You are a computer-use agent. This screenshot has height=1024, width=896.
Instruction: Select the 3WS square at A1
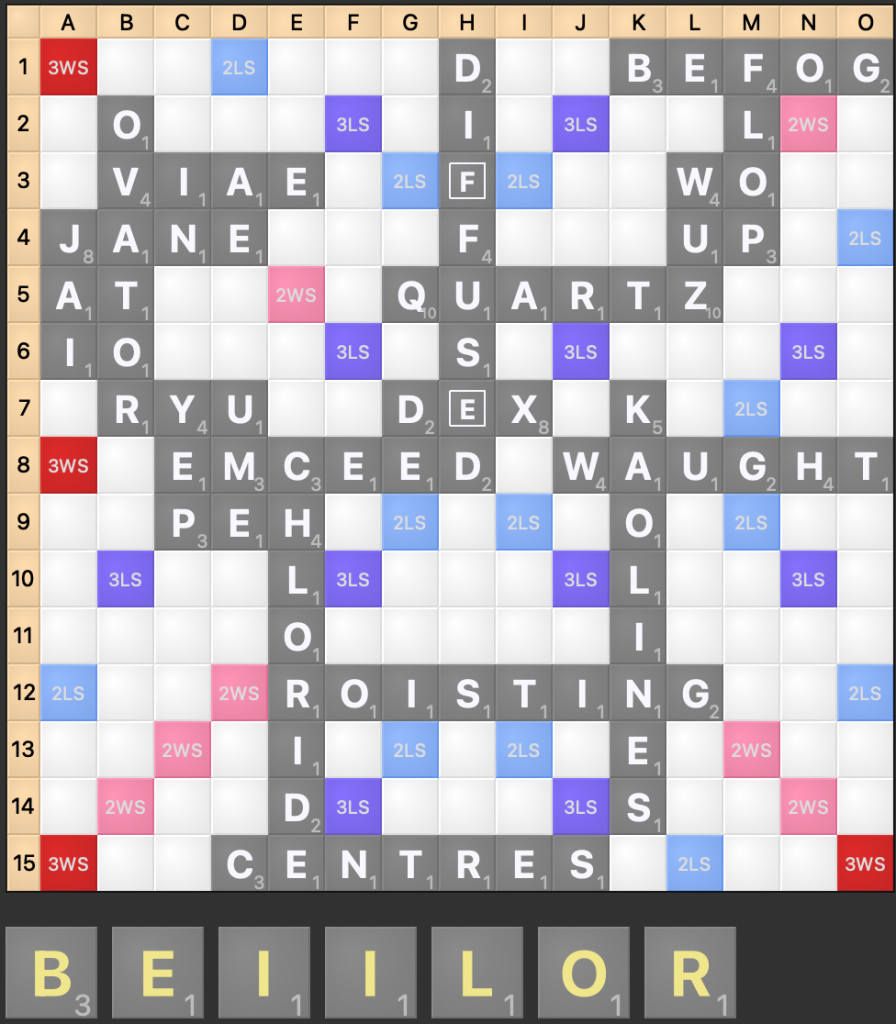68,68
